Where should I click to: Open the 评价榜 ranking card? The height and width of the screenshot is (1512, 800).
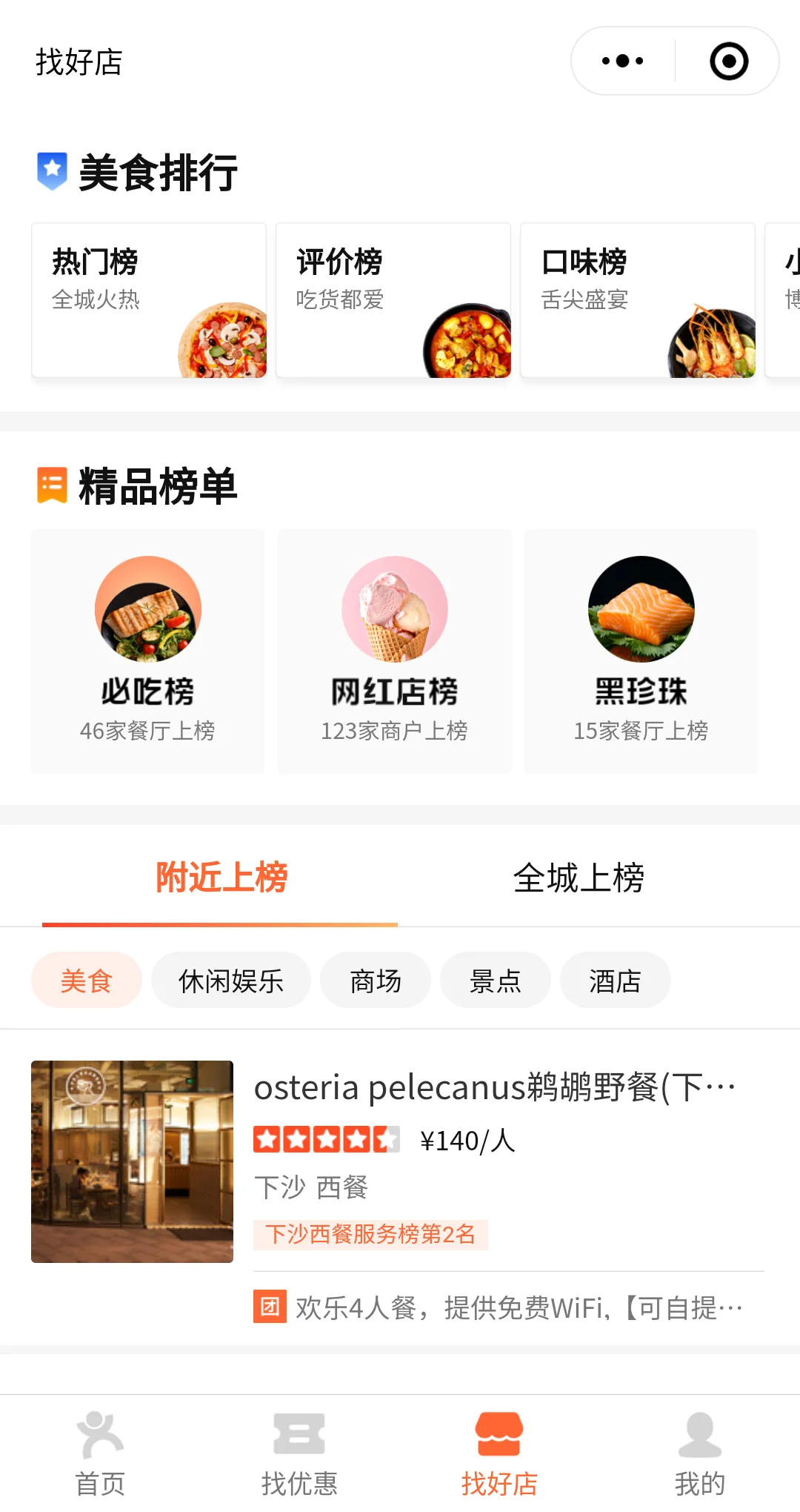coord(393,300)
